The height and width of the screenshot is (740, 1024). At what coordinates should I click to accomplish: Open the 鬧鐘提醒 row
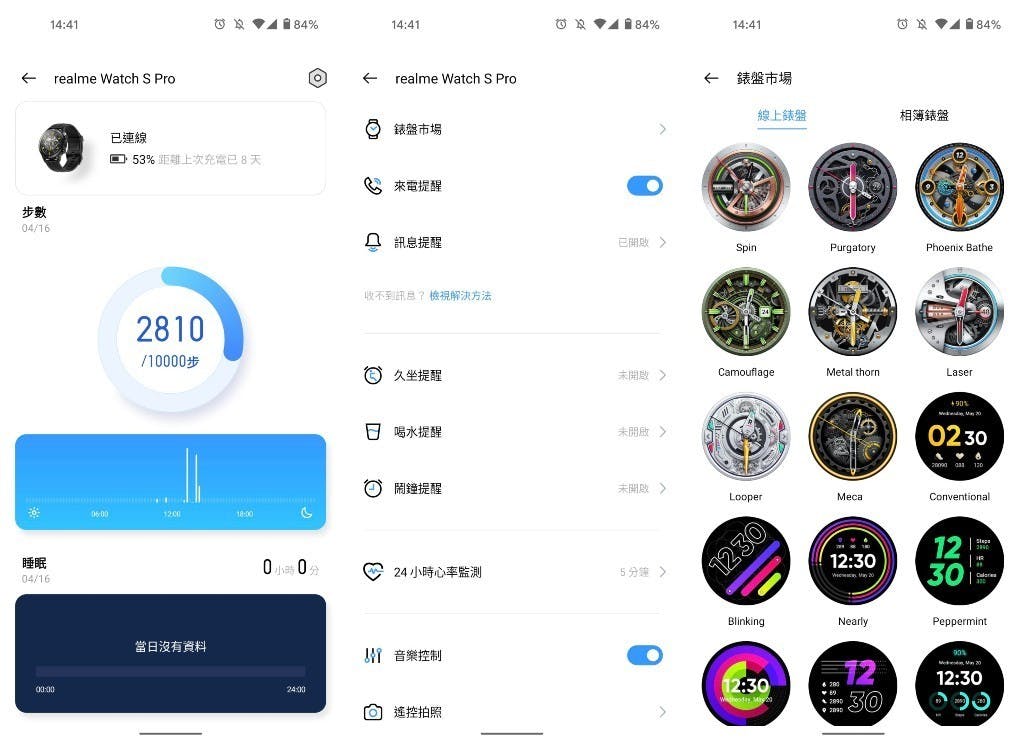[x=512, y=488]
